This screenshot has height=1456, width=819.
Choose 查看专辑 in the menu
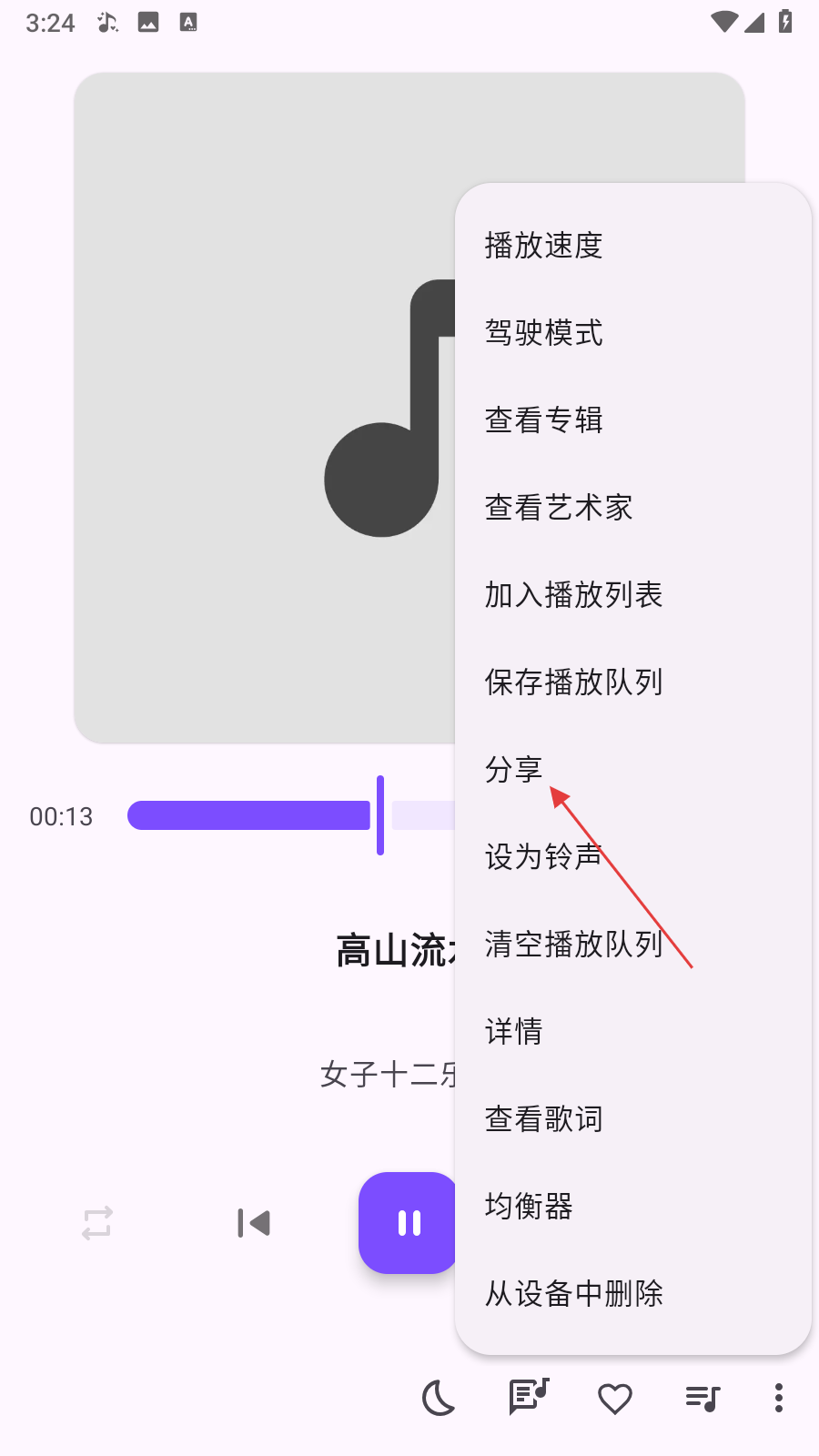click(632, 420)
